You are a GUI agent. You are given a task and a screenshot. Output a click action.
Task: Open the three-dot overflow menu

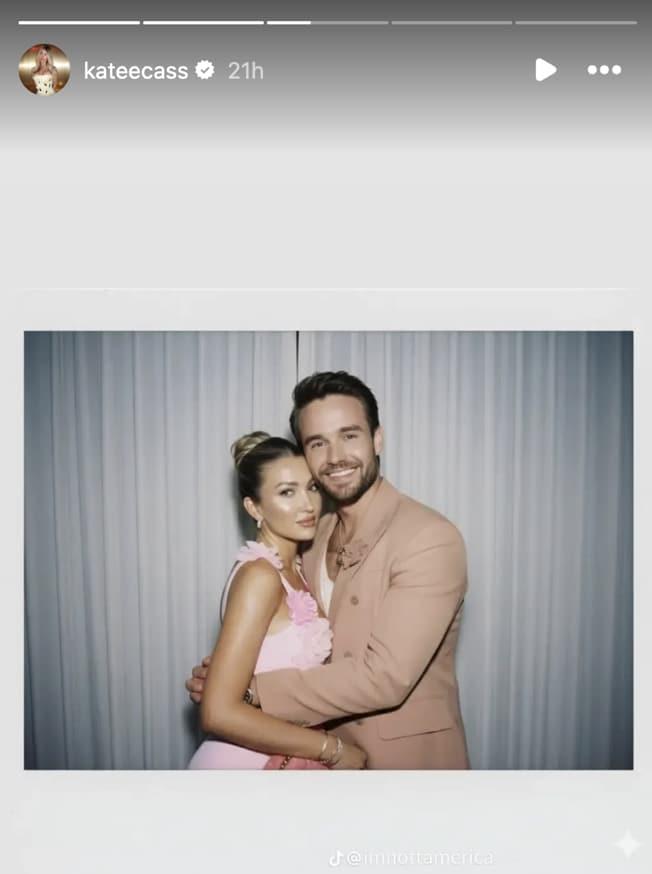[604, 70]
